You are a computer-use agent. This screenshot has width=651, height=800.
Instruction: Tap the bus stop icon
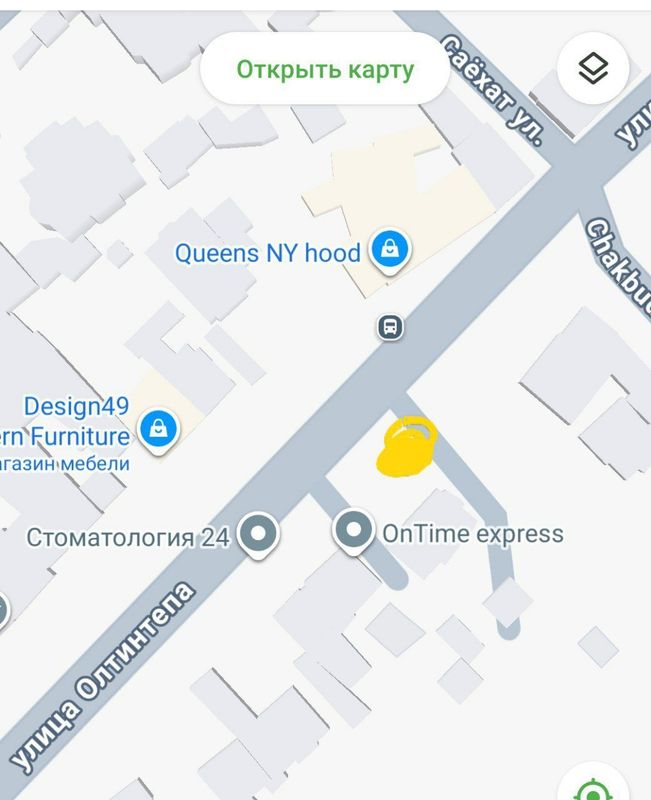[x=389, y=326]
